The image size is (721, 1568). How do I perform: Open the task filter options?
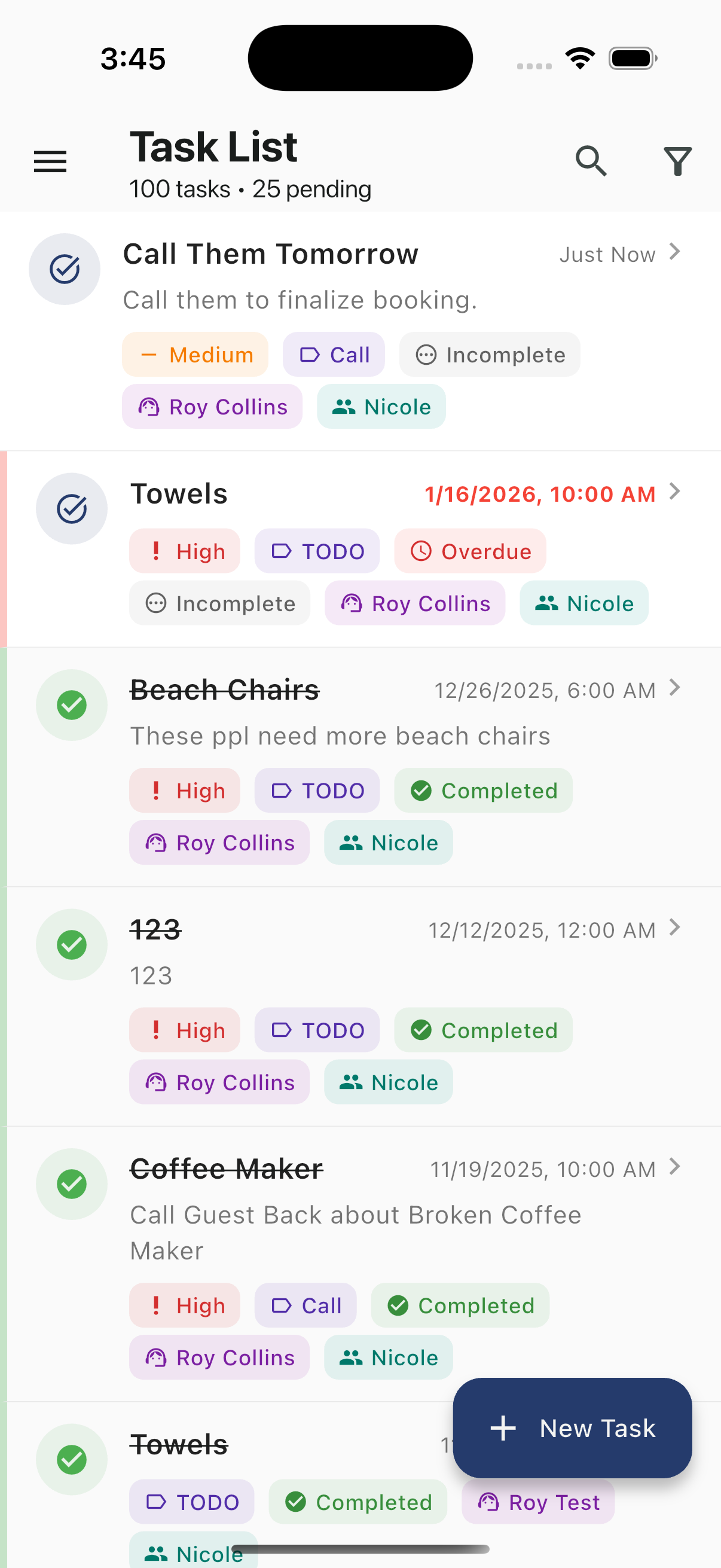pos(677,161)
